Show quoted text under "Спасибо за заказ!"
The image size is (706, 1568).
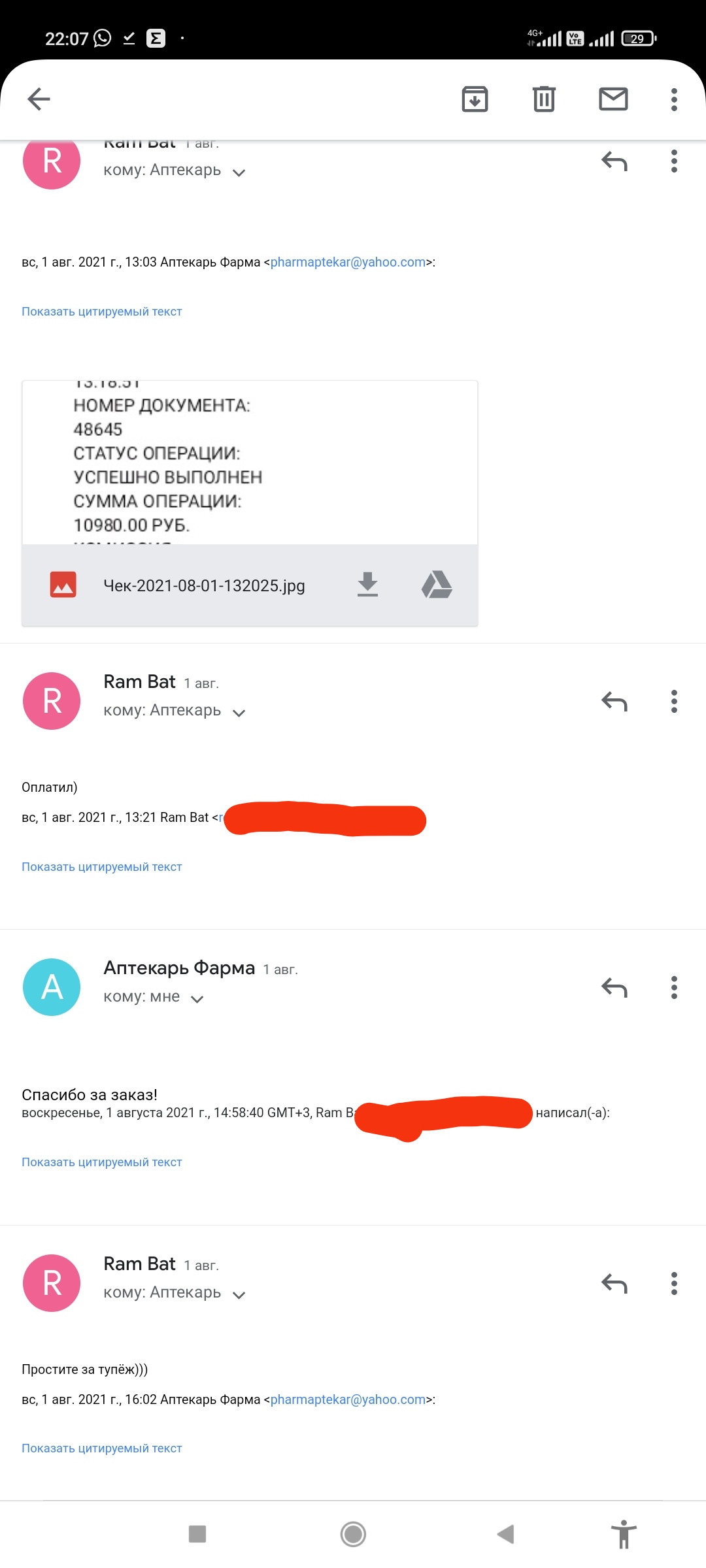point(102,1162)
